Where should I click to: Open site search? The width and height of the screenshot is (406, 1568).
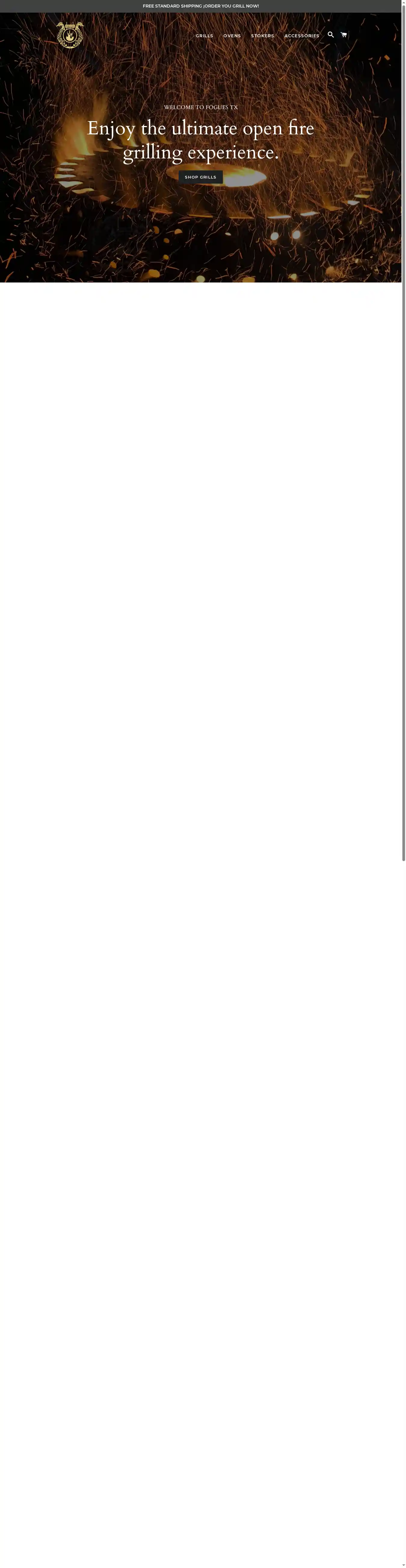(x=331, y=35)
